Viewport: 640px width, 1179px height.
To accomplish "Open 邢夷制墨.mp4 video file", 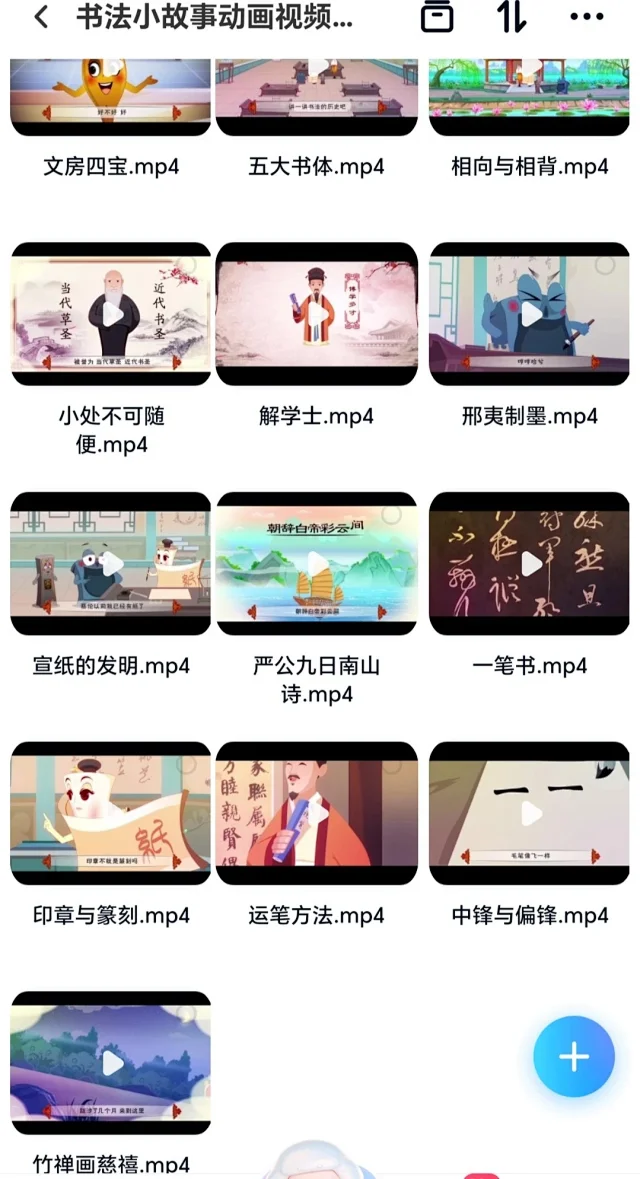I will [529, 314].
